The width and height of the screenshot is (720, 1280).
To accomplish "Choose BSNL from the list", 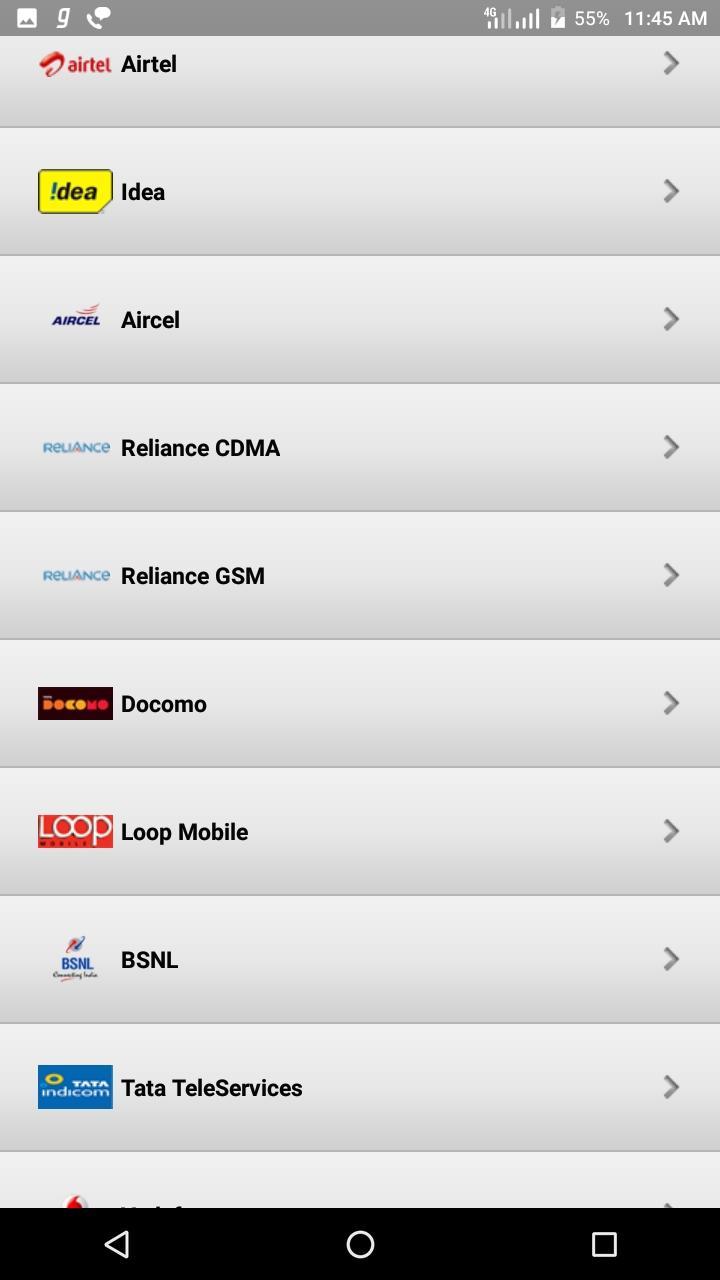I will pos(360,959).
